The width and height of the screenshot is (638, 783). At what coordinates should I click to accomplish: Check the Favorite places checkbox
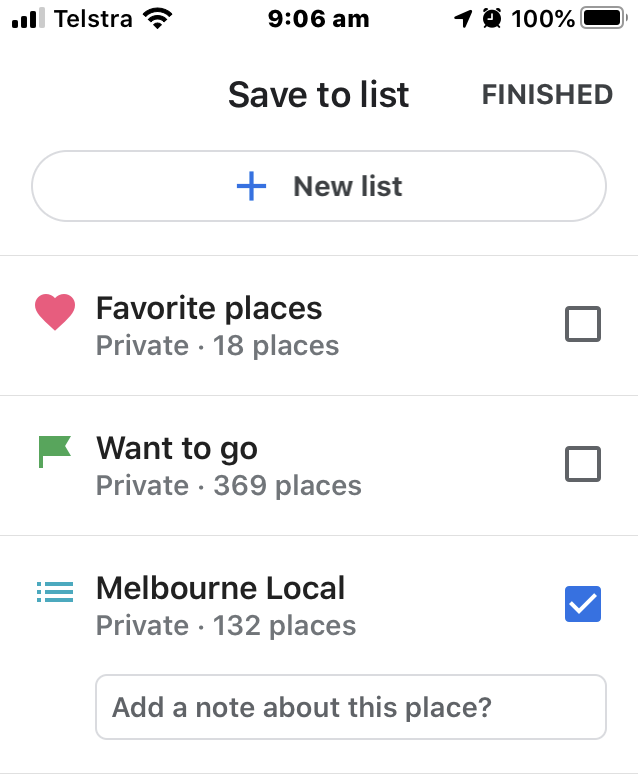click(582, 325)
